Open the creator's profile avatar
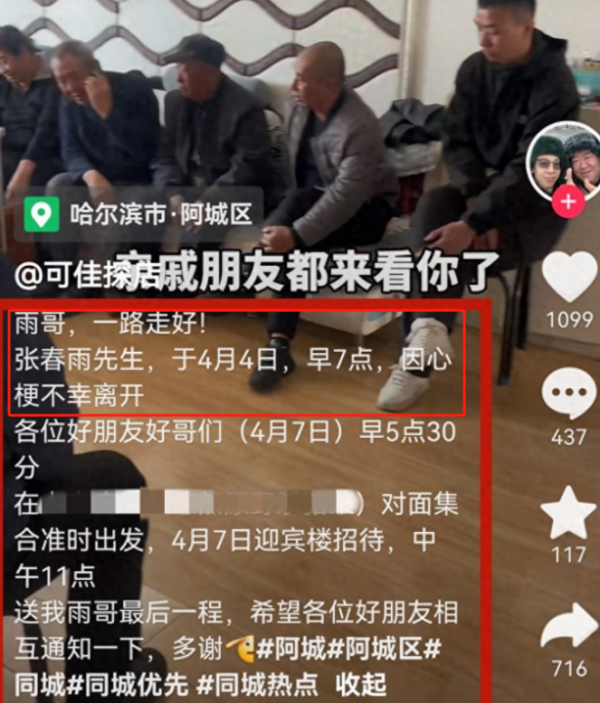Image resolution: width=600 pixels, height=703 pixels. point(565,160)
